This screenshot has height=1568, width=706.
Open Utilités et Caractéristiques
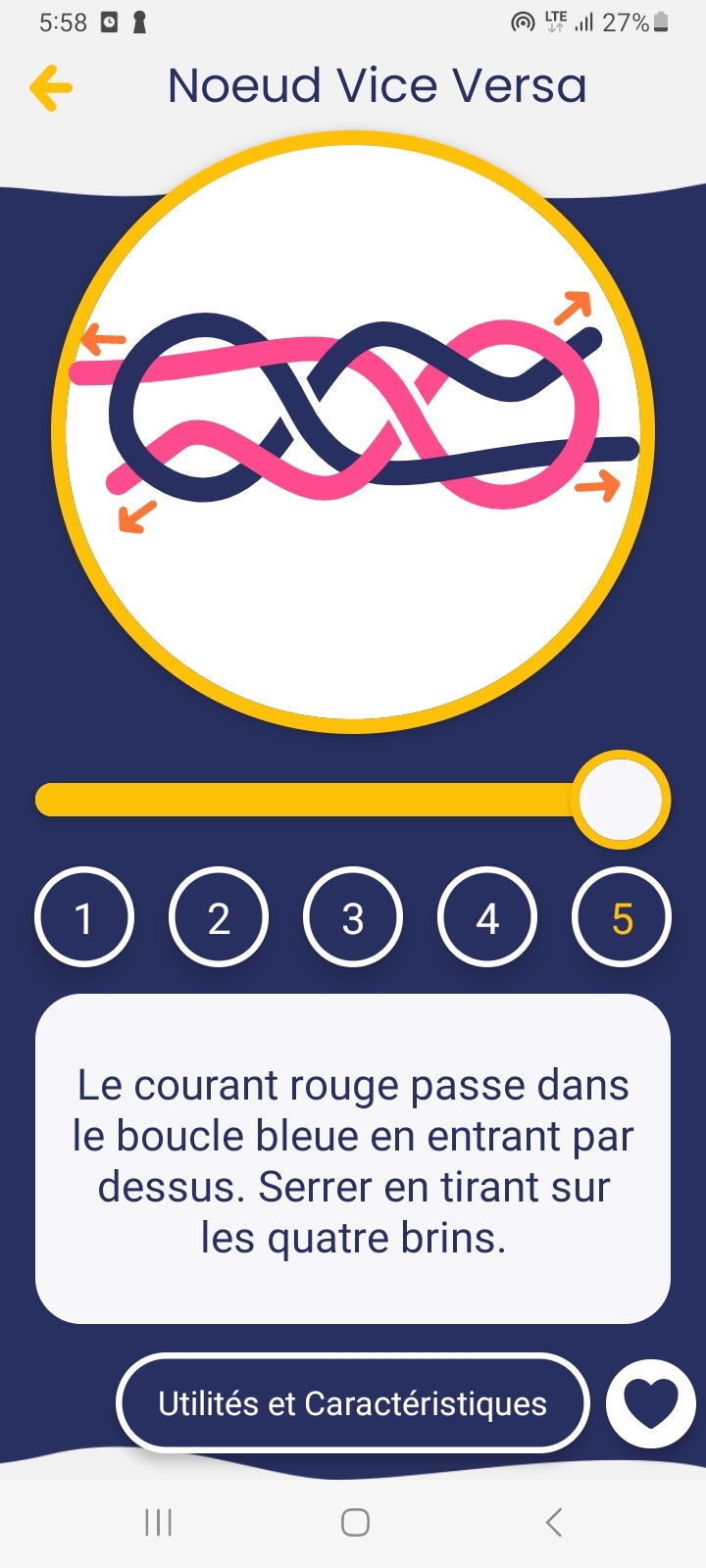pos(353,1403)
